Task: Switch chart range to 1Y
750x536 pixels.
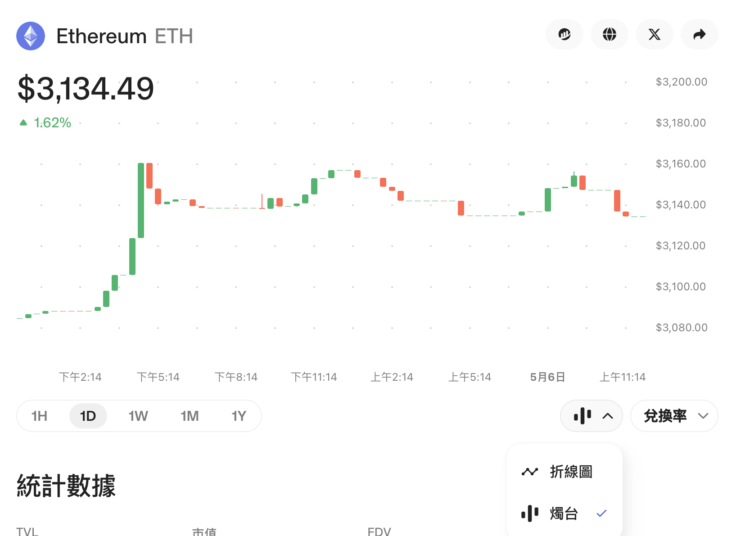Action: point(239,416)
